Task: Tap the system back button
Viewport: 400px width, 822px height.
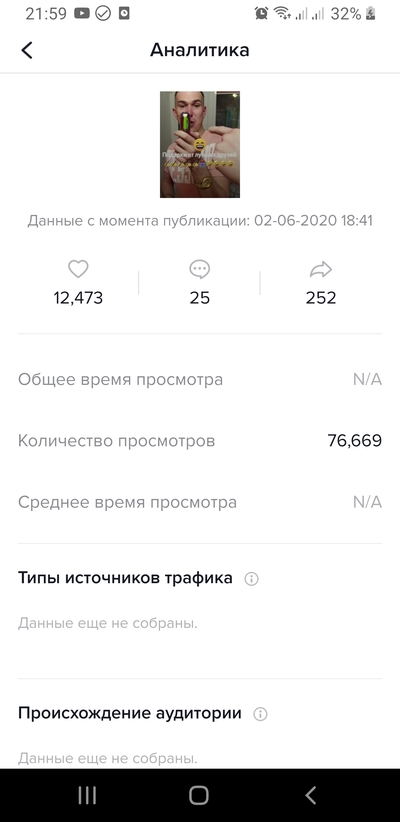Action: coord(311,795)
